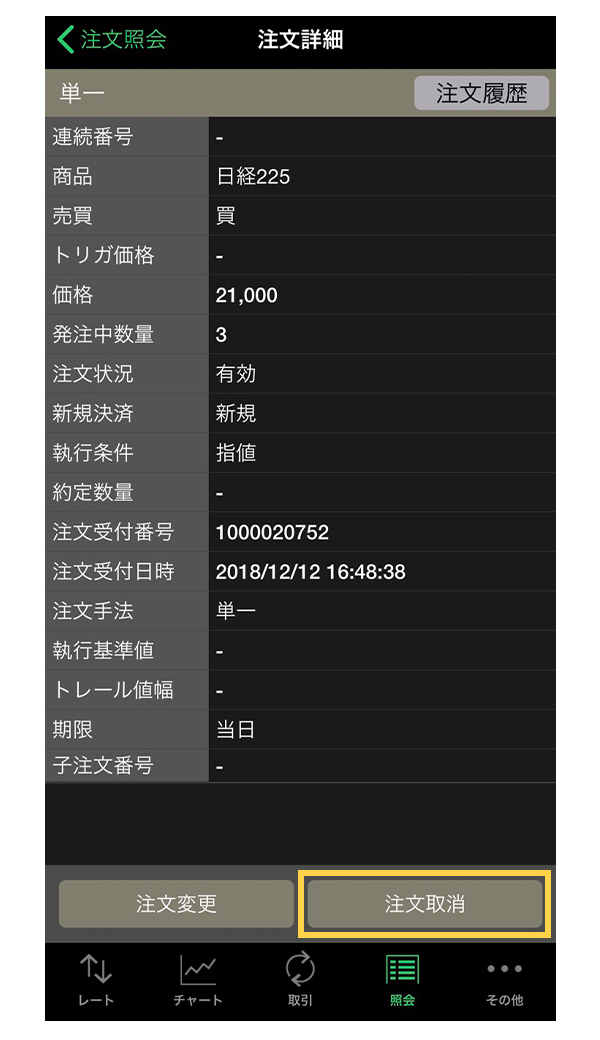Image resolution: width=600 pixels, height=1040 pixels.
Task: Tap 注文変更 to modify order
Action: [x=176, y=904]
